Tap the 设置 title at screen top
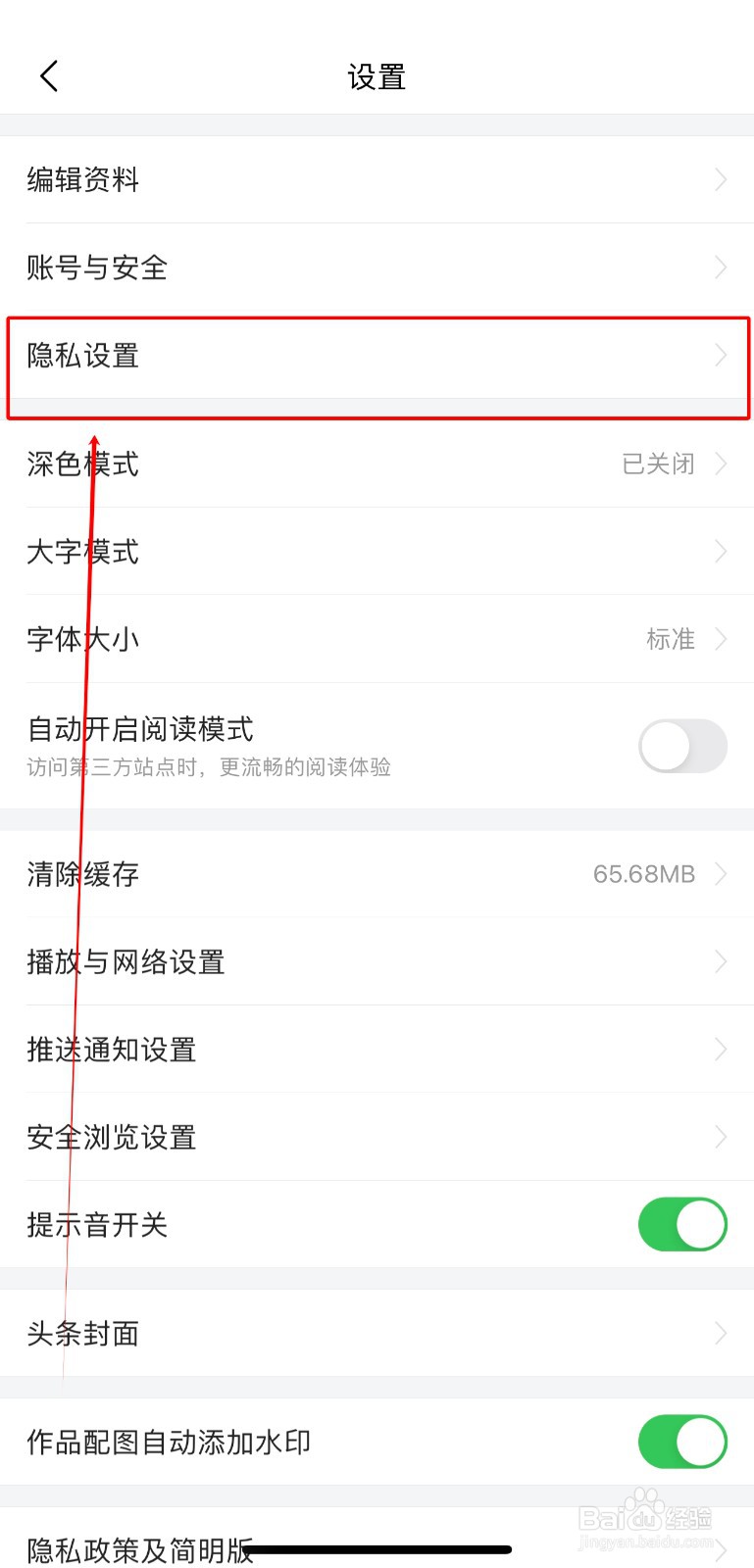The height and width of the screenshot is (1568, 754). pos(377,76)
